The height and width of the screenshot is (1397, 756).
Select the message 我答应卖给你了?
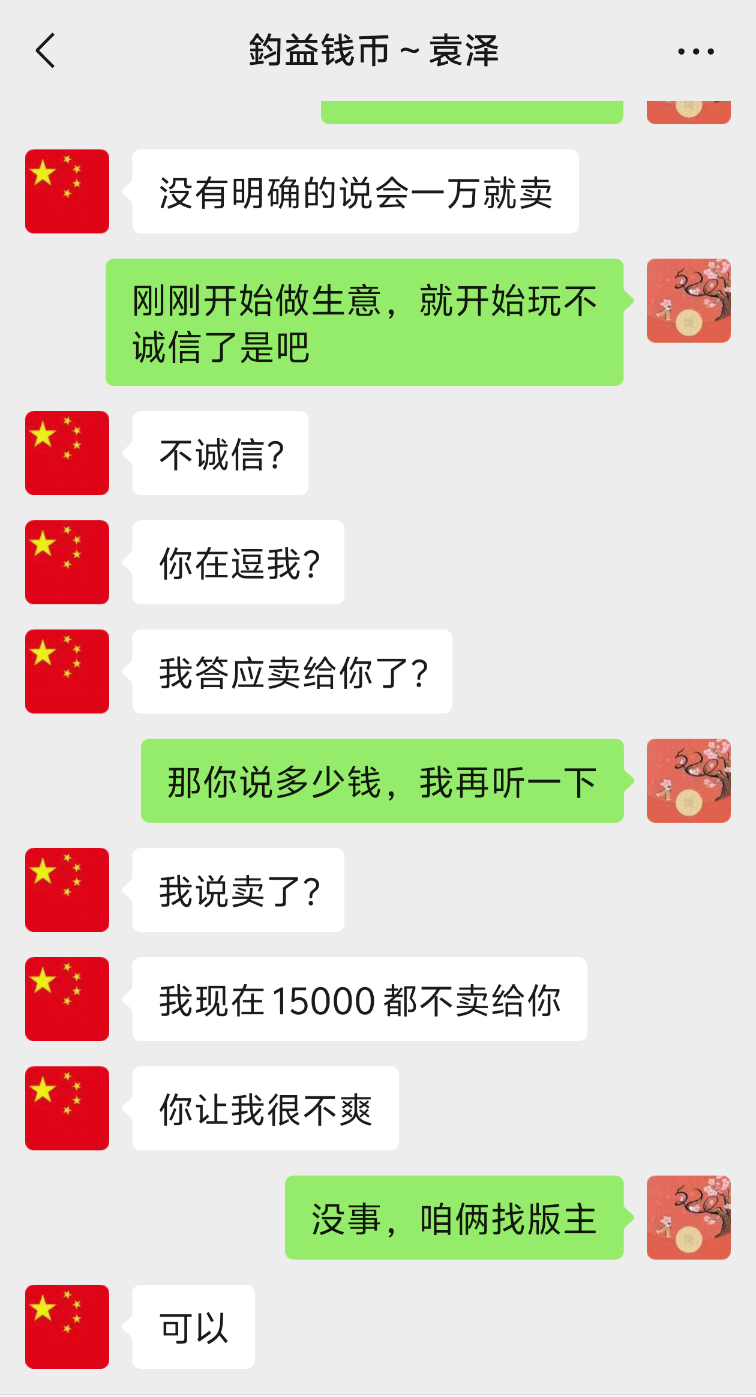click(292, 671)
